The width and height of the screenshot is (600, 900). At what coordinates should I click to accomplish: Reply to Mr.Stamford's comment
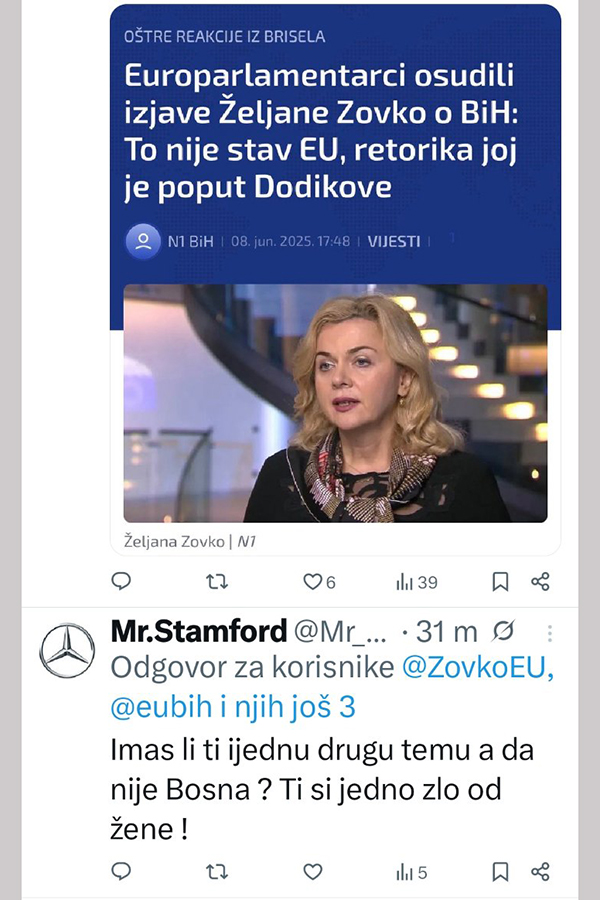pyautogui.click(x=121, y=871)
